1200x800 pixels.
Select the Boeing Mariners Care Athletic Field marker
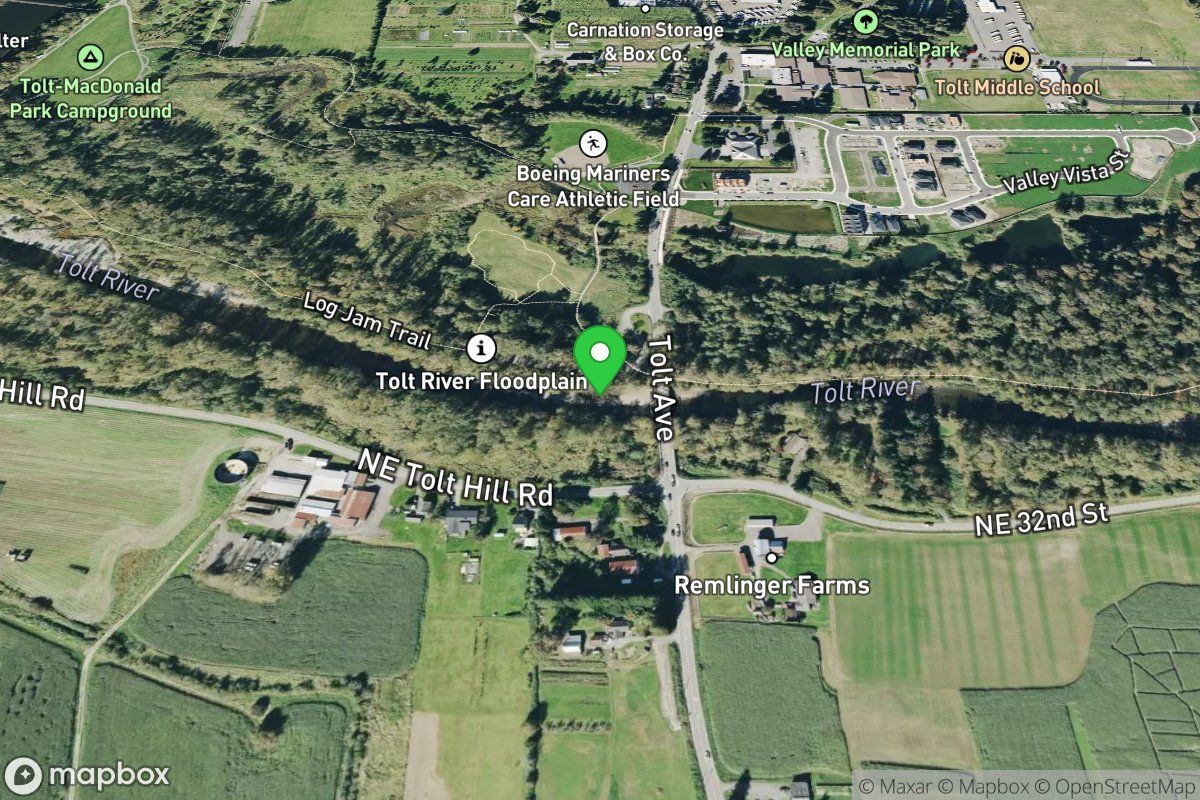pos(593,143)
